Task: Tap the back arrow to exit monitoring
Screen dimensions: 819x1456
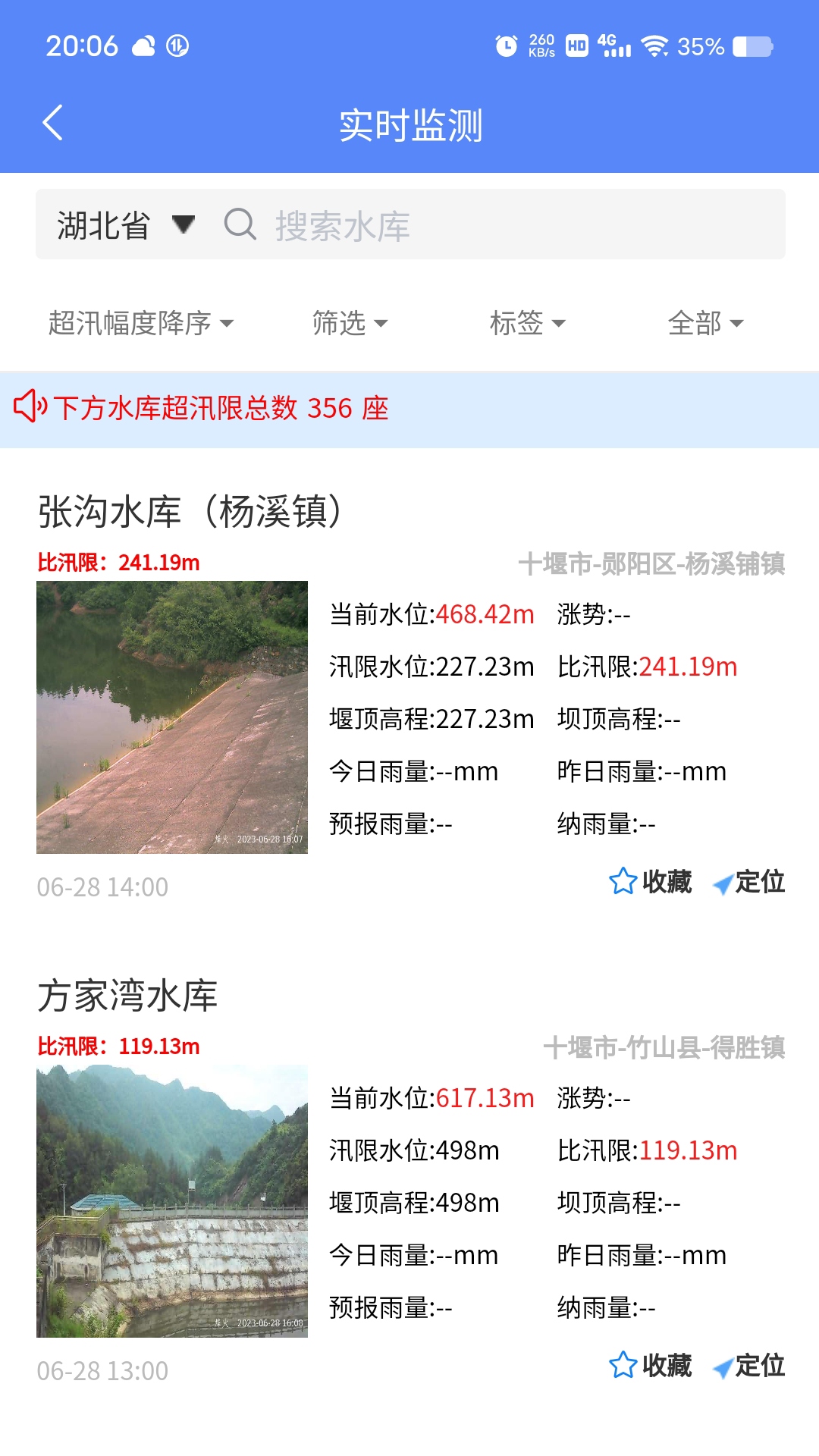Action: click(53, 123)
